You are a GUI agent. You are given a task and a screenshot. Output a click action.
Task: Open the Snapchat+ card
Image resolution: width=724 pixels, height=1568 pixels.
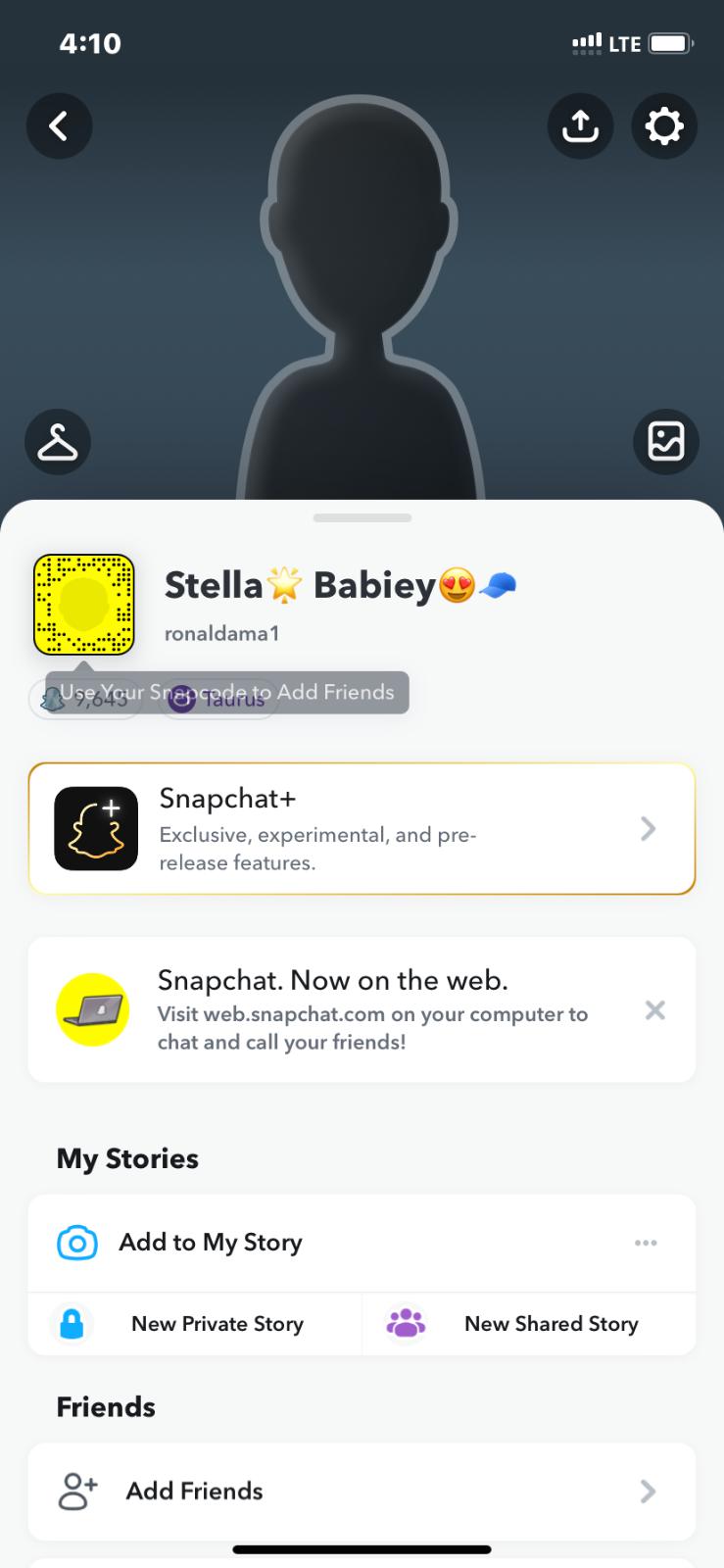click(x=362, y=829)
